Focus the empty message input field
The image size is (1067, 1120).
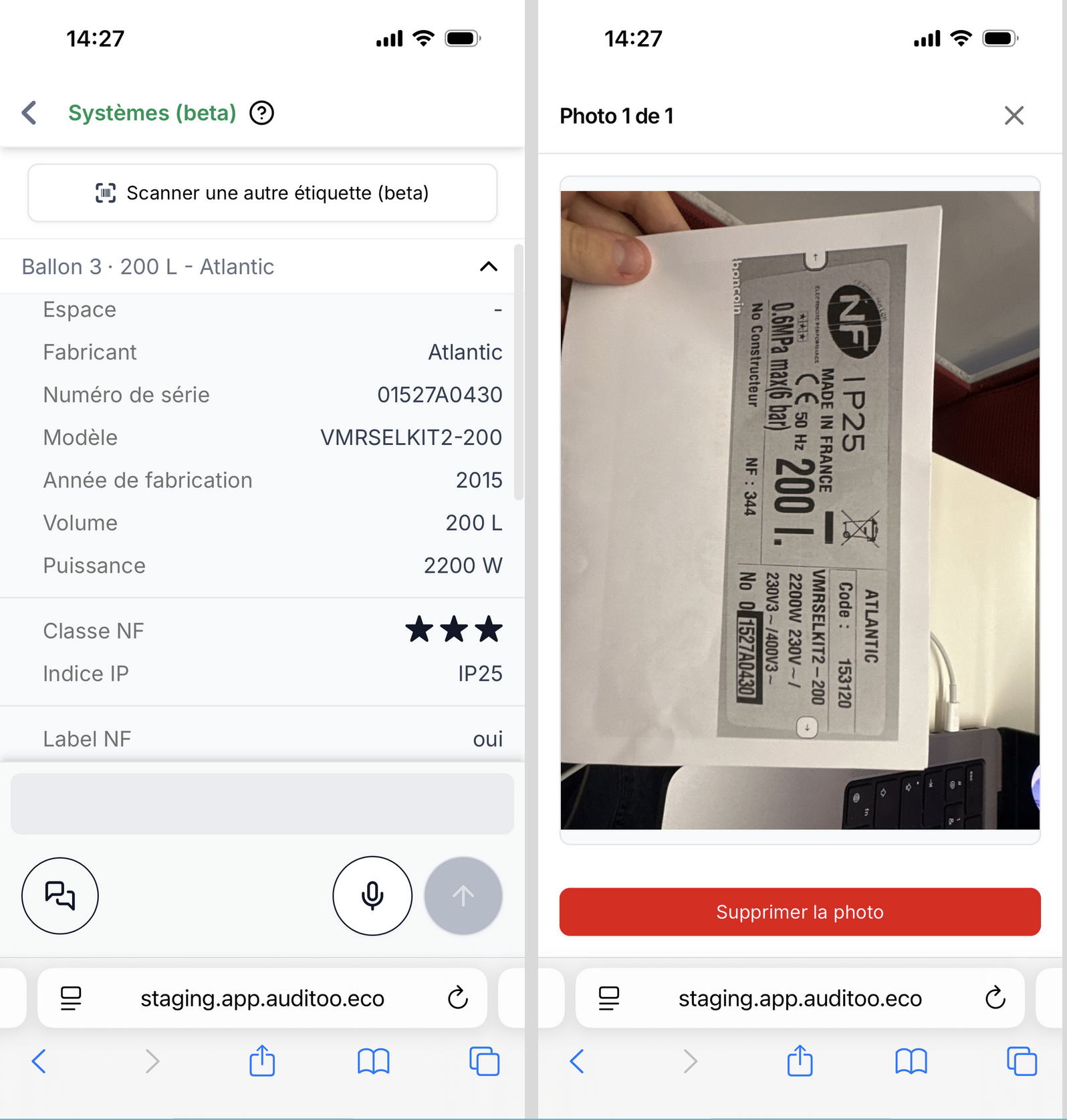click(262, 803)
